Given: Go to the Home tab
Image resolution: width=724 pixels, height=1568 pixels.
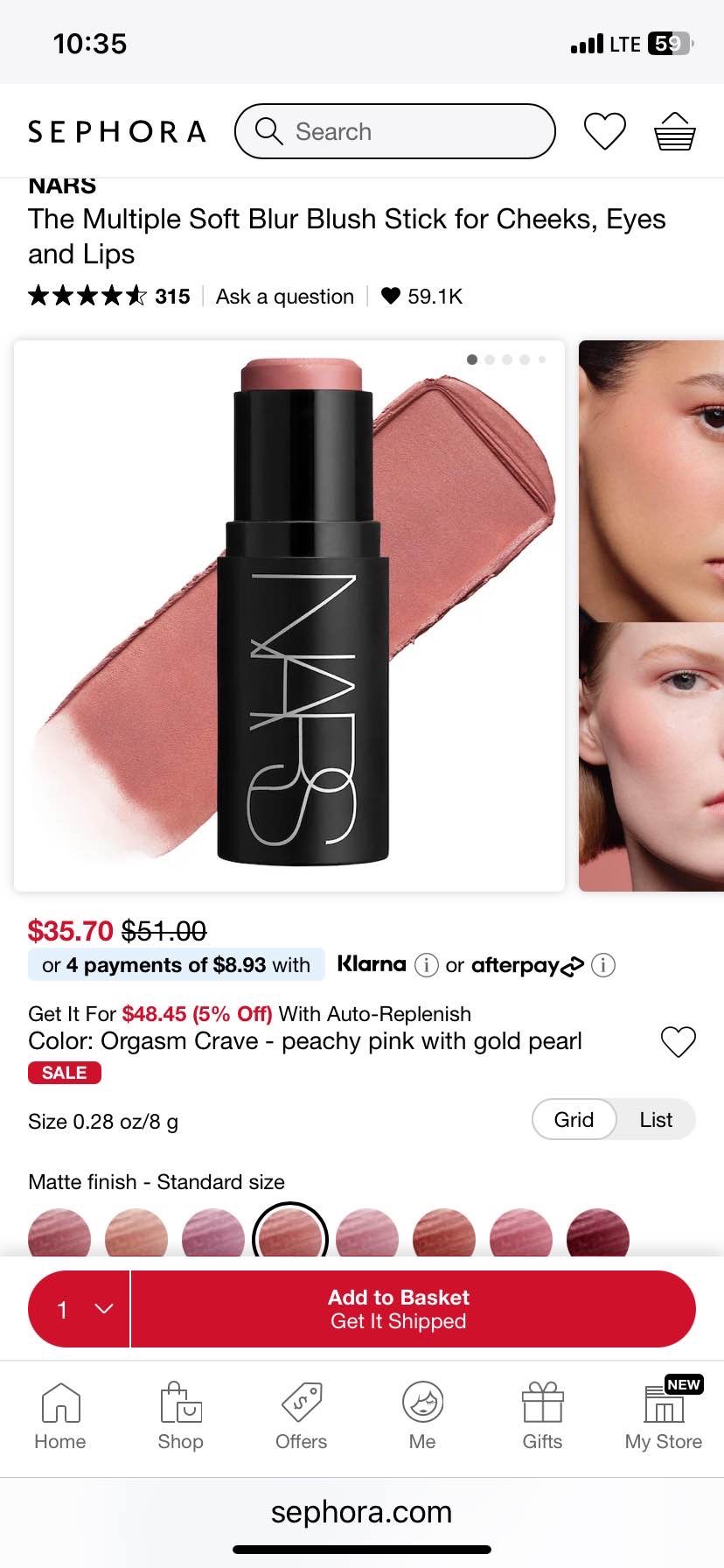Looking at the screenshot, I should click(60, 1417).
